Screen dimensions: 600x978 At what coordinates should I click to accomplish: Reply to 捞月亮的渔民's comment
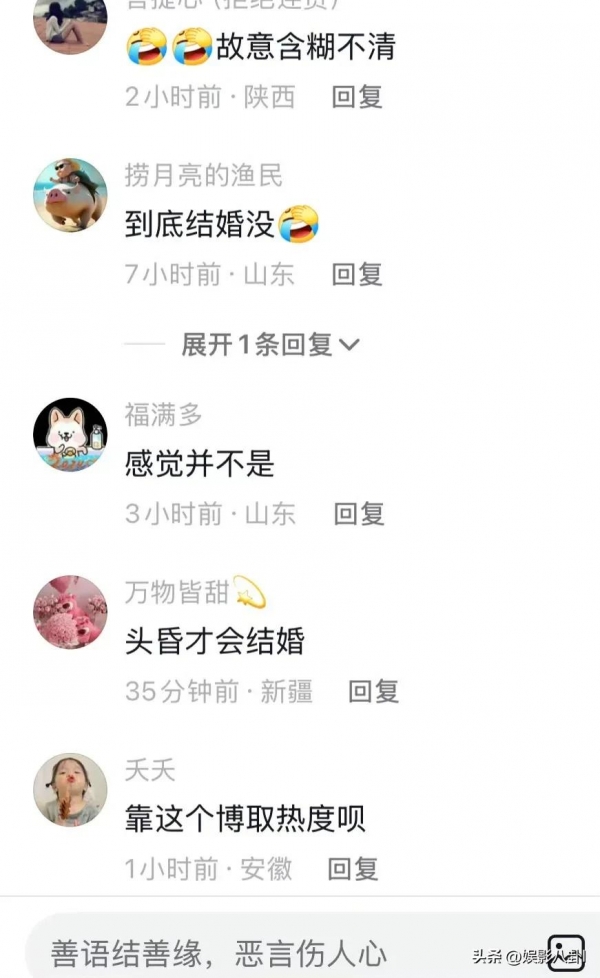click(x=357, y=274)
